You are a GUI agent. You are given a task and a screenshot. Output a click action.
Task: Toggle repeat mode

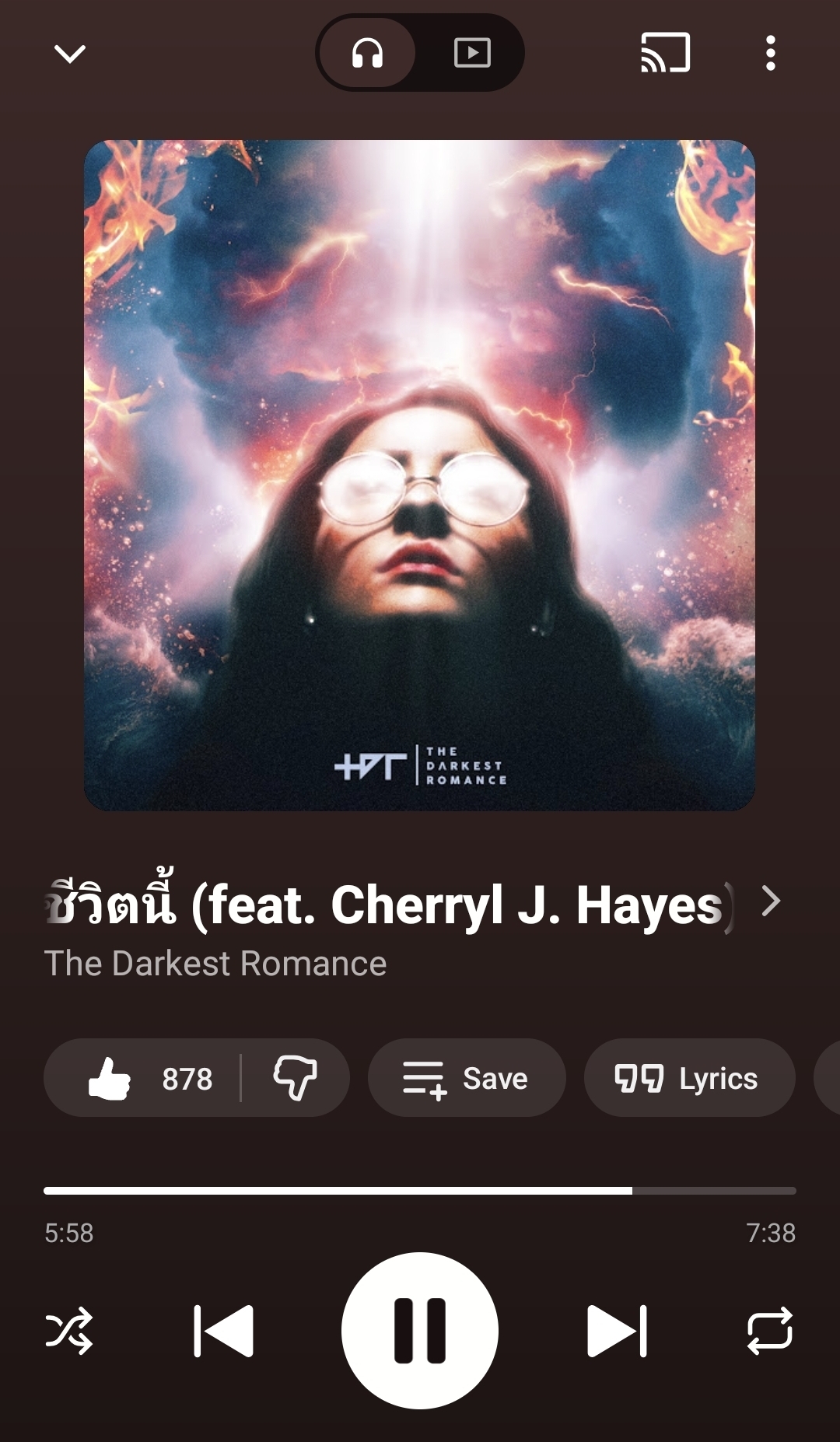click(769, 1331)
